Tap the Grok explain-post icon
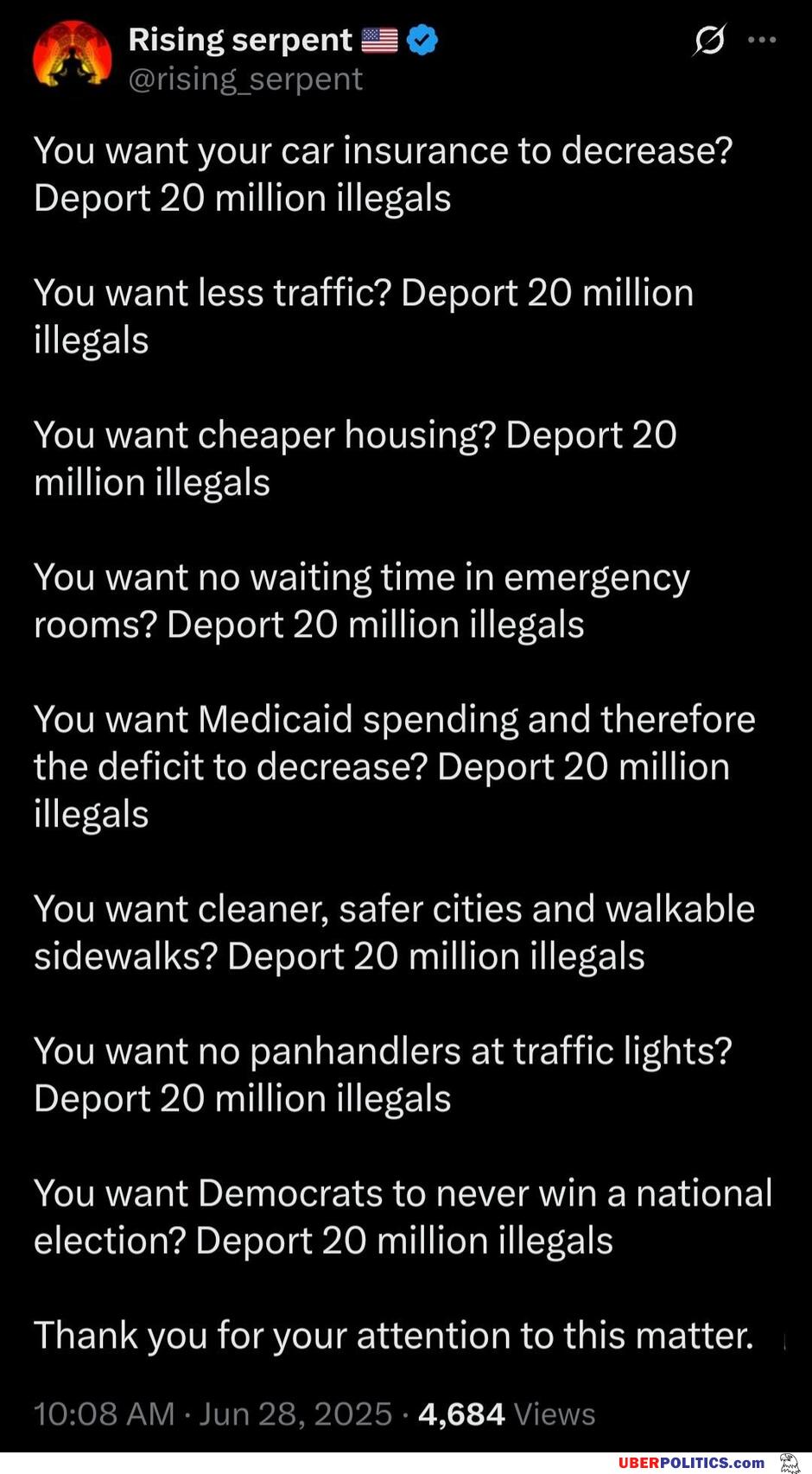812x1474 pixels. coord(709,40)
